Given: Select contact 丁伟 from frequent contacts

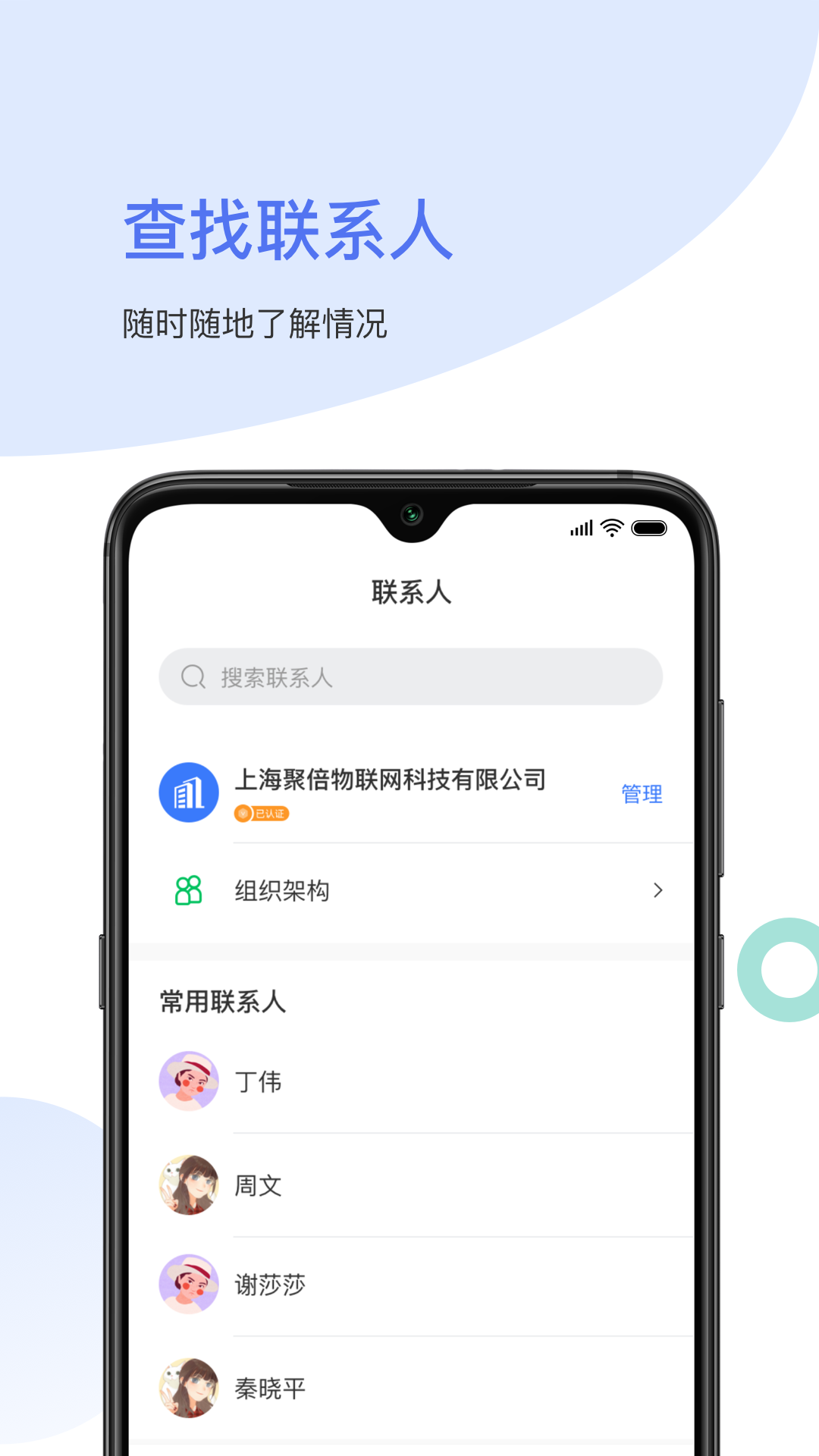Looking at the screenshot, I should point(258,1082).
